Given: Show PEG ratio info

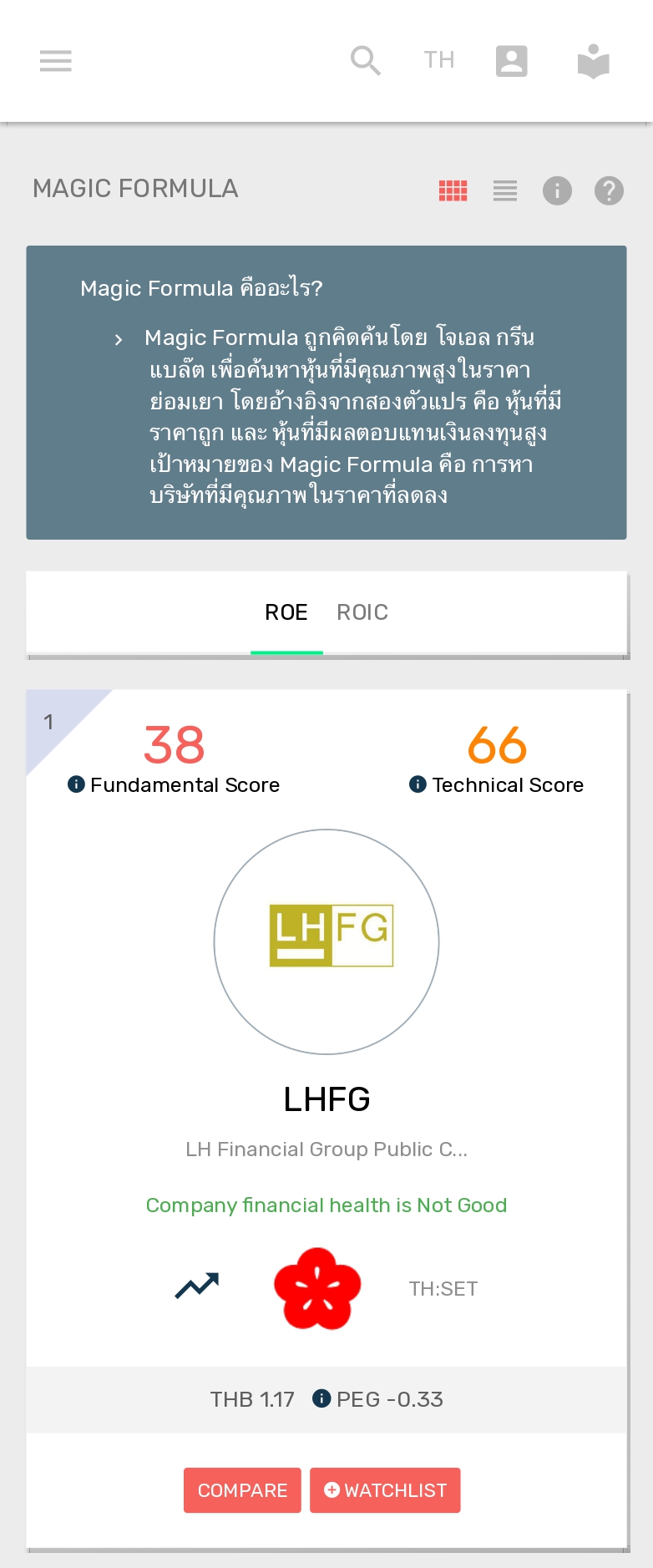Looking at the screenshot, I should click(x=321, y=1398).
